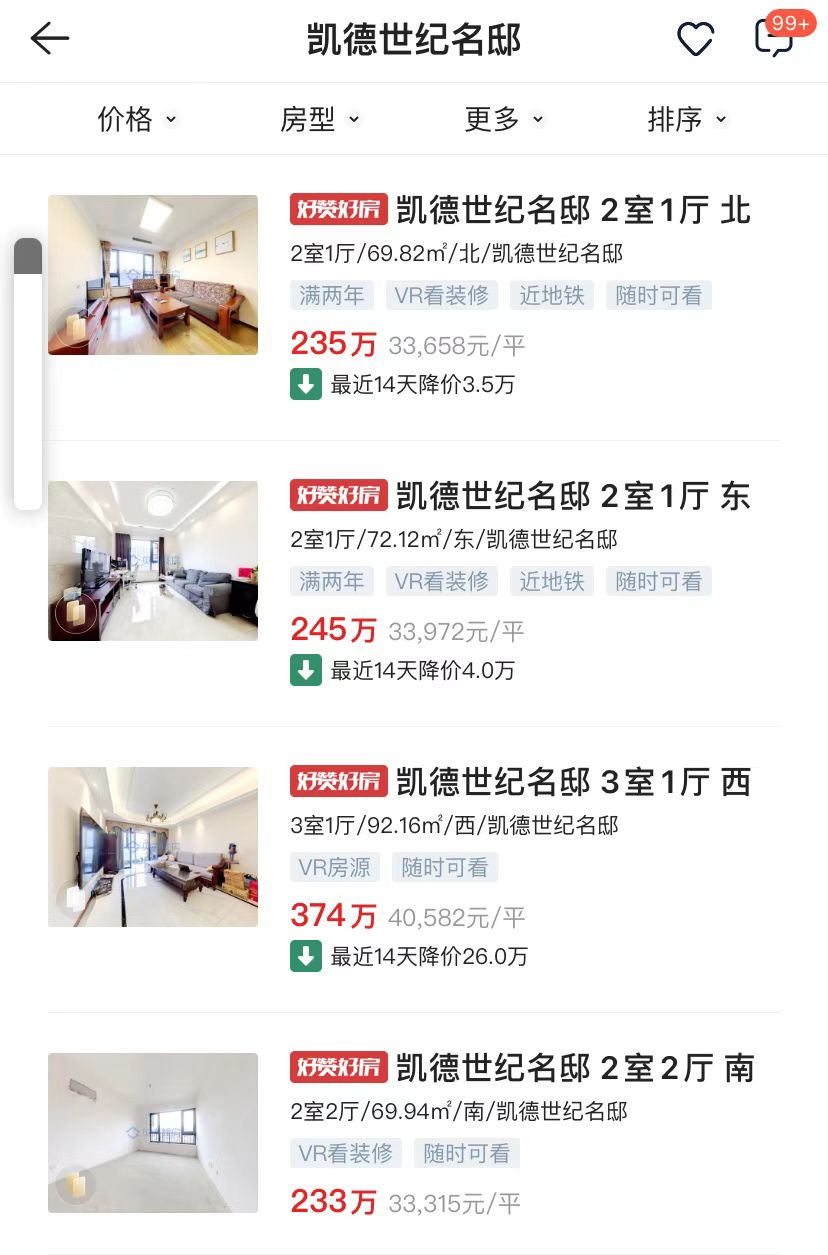The height and width of the screenshot is (1255, 828).
Task: Expand the 房型 filter dropdown
Action: click(x=320, y=120)
